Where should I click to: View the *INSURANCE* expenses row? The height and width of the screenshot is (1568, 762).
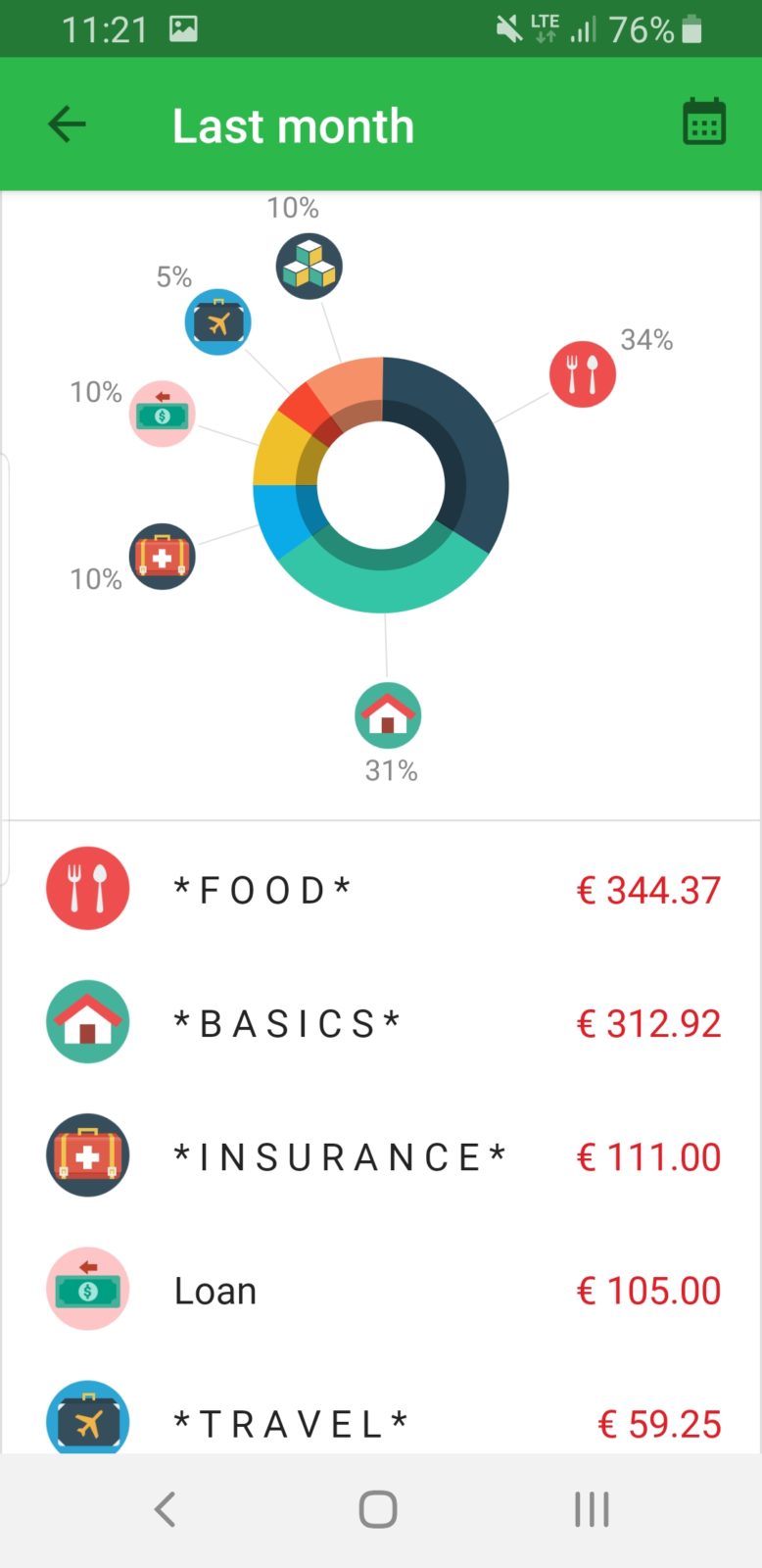click(381, 1155)
